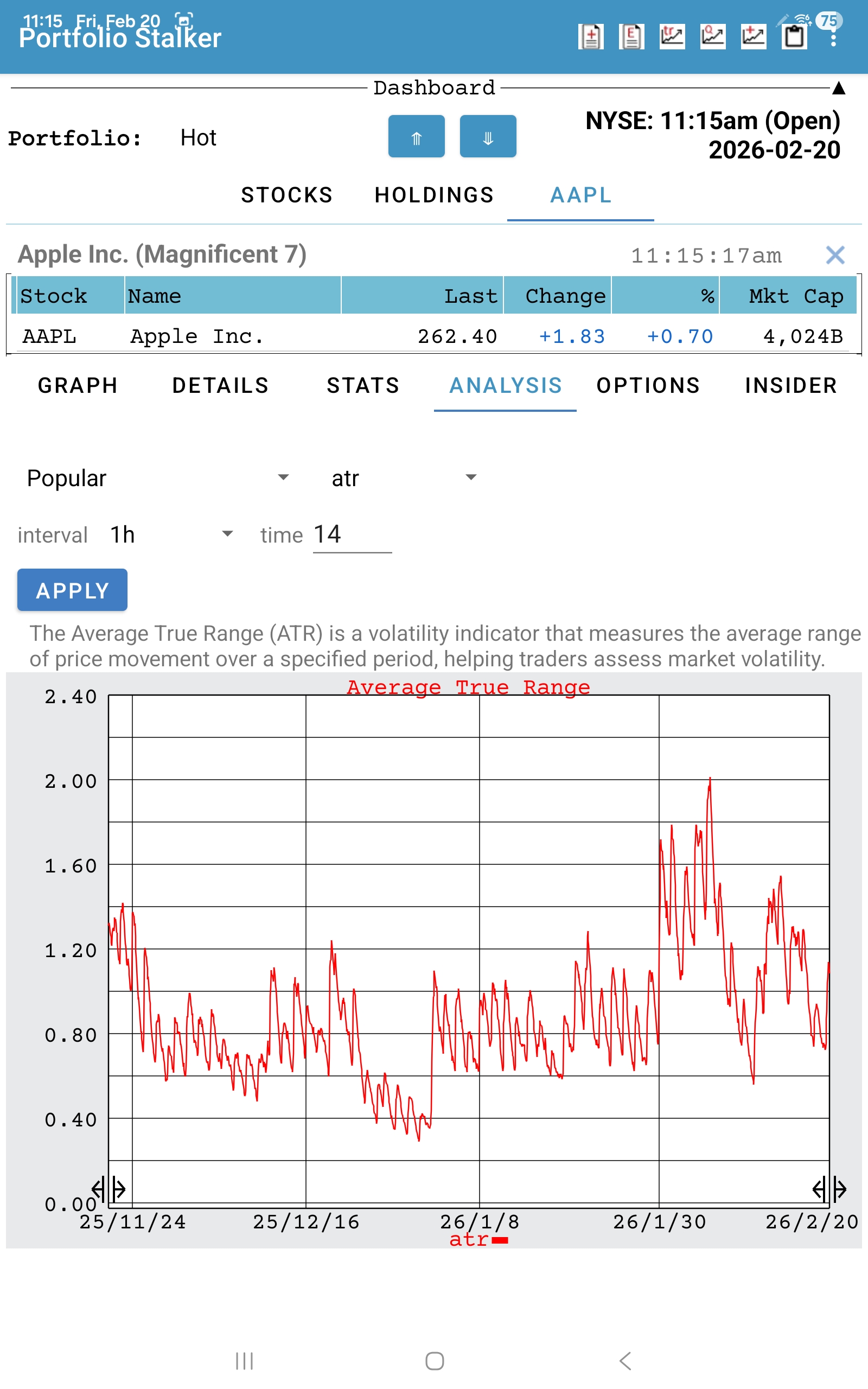Open the clipboard icon in the toolbar
868x1389 pixels.
[x=795, y=37]
